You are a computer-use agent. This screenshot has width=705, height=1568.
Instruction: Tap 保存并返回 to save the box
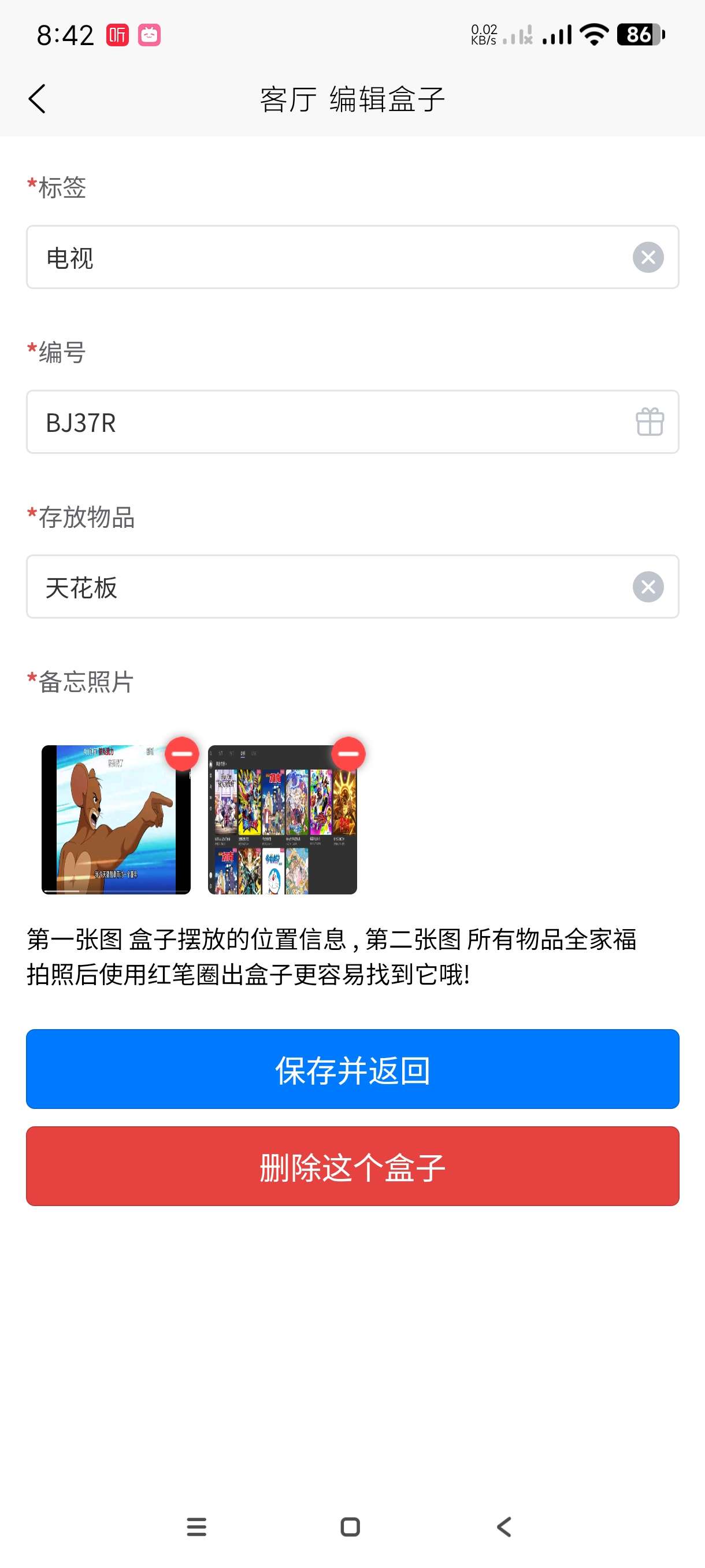pos(352,1069)
